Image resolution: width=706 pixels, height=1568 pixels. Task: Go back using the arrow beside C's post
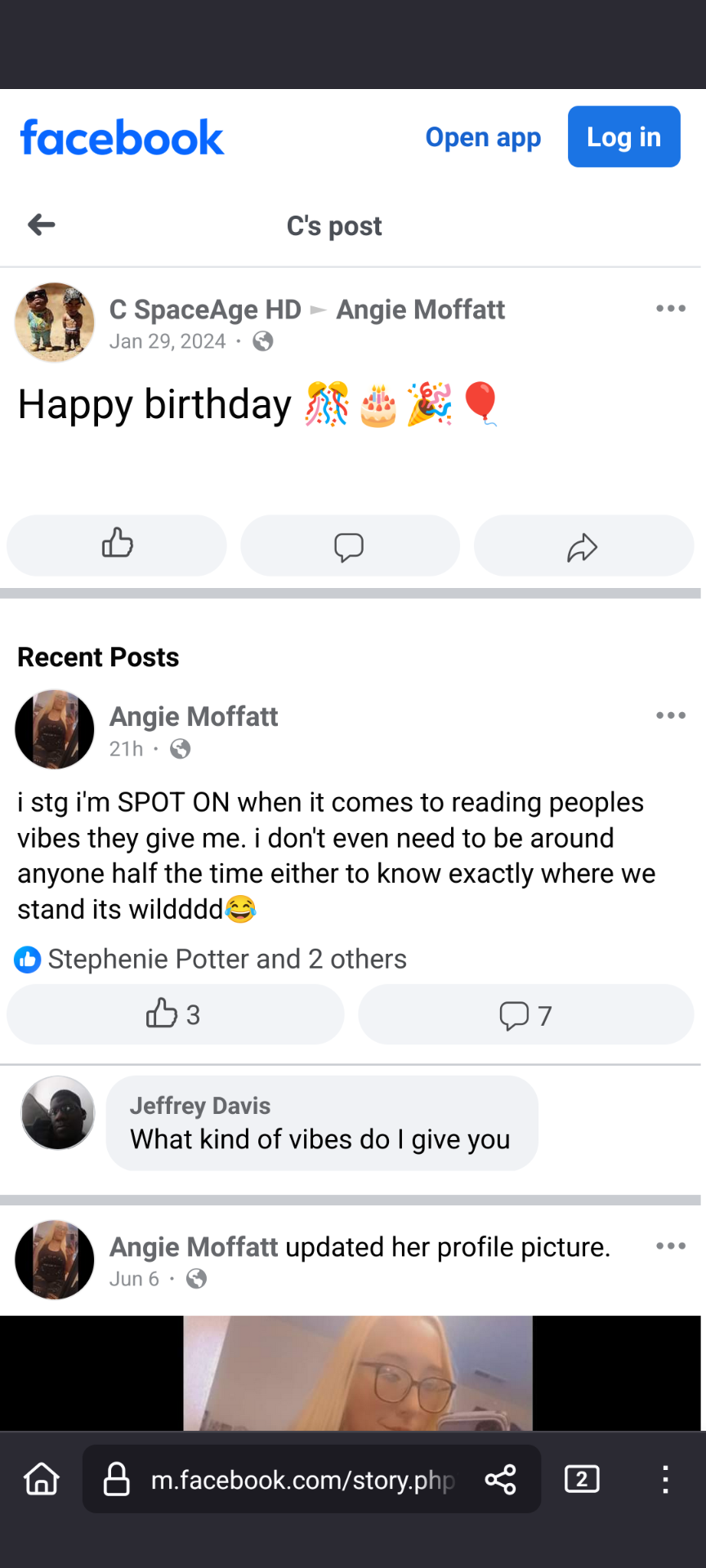42,225
